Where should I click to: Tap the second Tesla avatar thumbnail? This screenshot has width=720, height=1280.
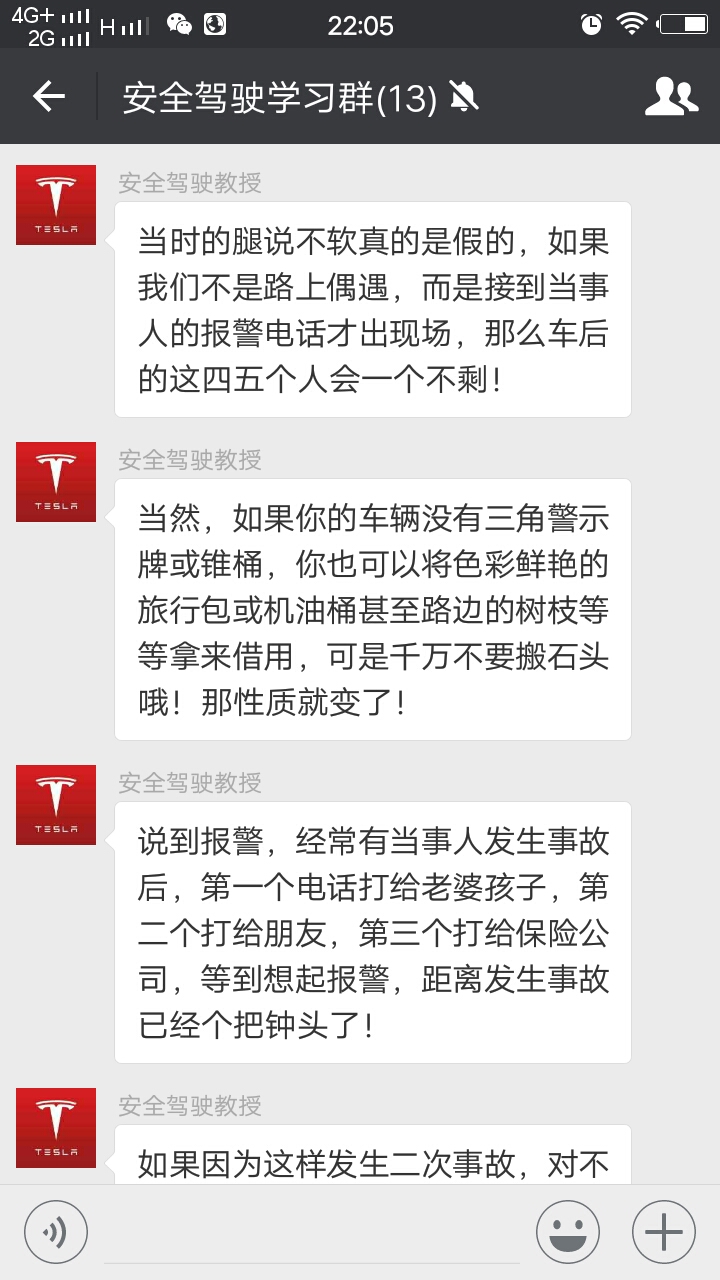click(x=55, y=481)
